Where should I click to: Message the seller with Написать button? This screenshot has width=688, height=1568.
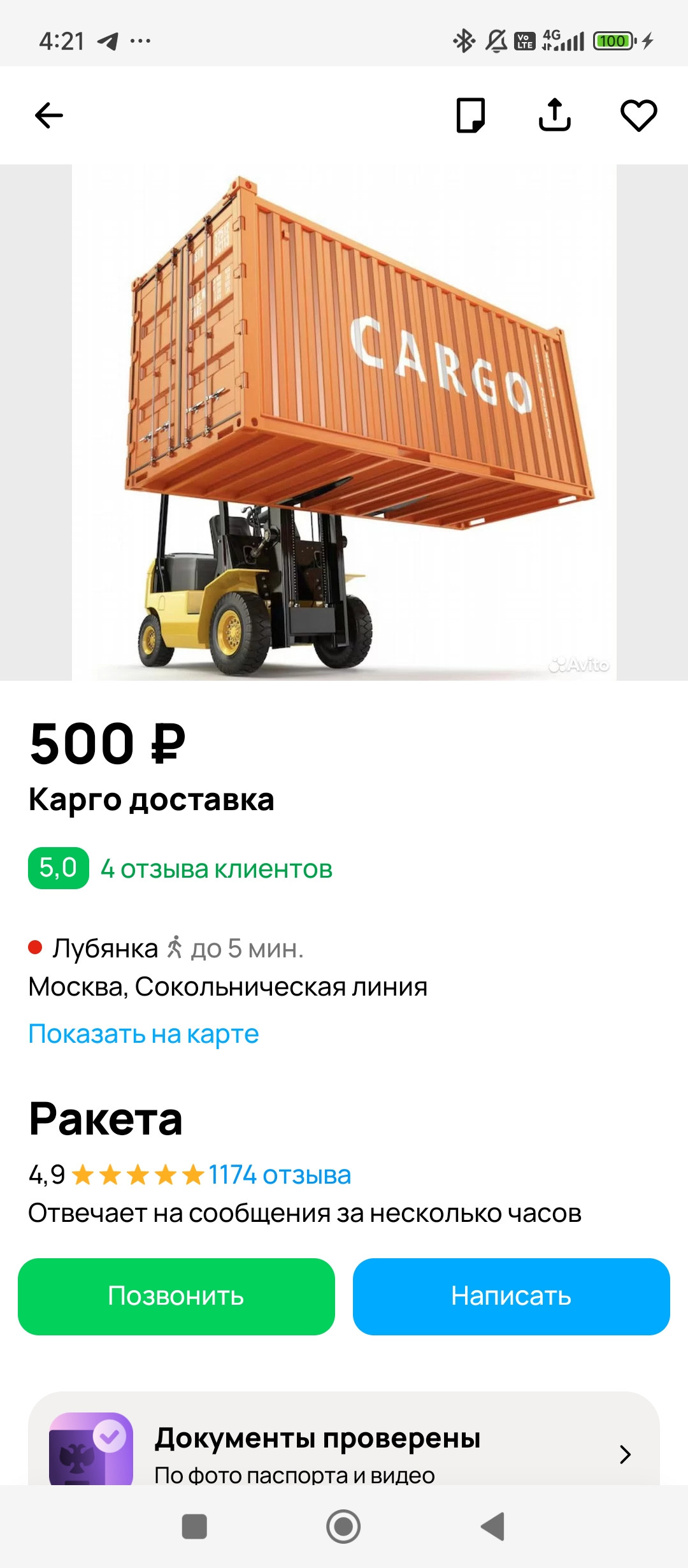coord(511,1296)
